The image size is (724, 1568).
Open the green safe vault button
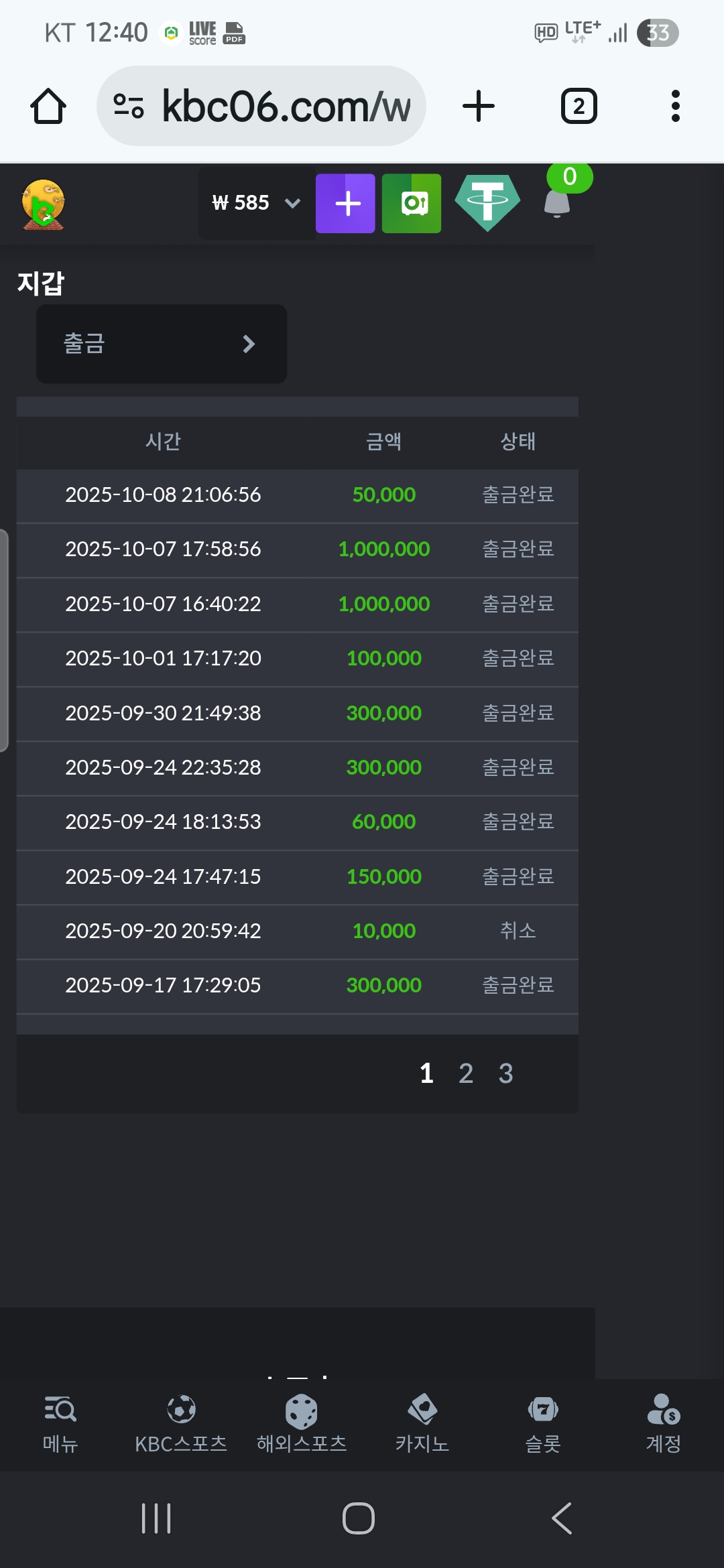pyautogui.click(x=412, y=204)
